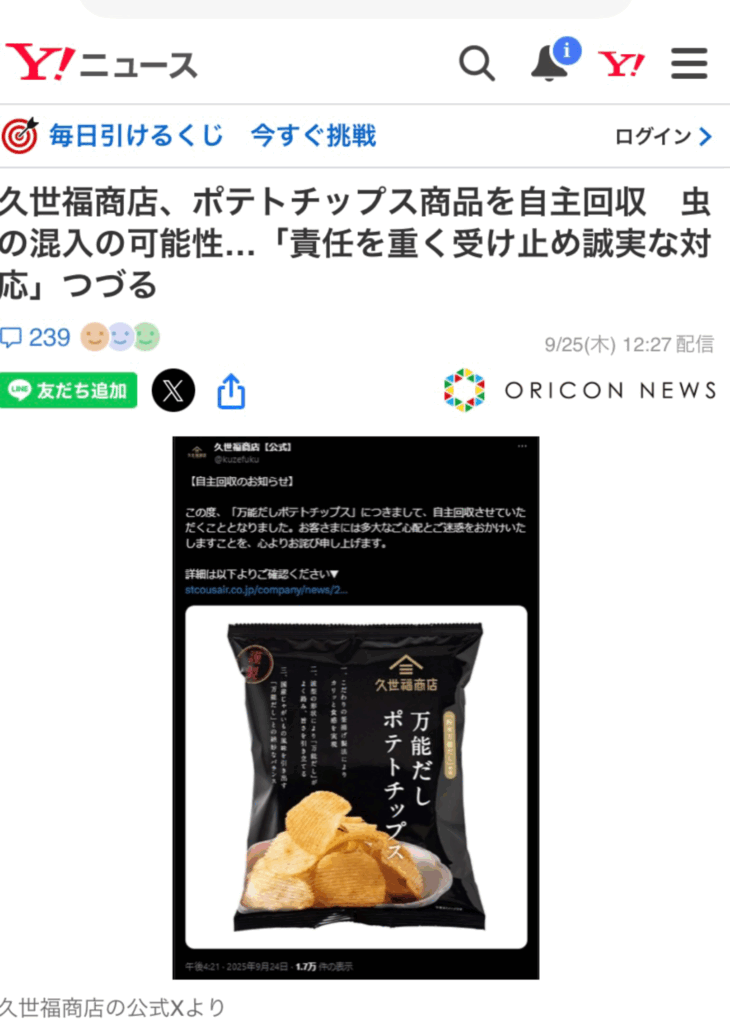Open the share sheet icon

point(231,390)
